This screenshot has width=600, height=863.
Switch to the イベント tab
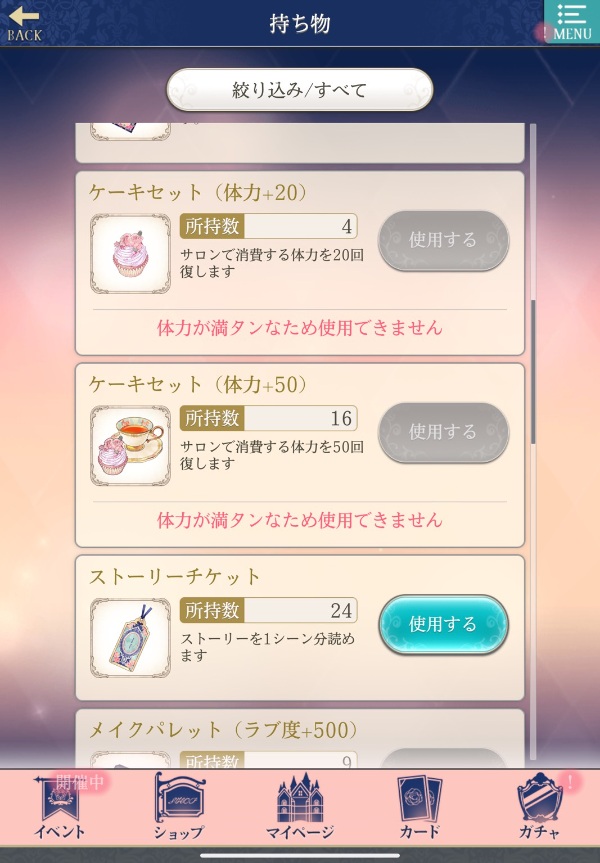[60, 808]
